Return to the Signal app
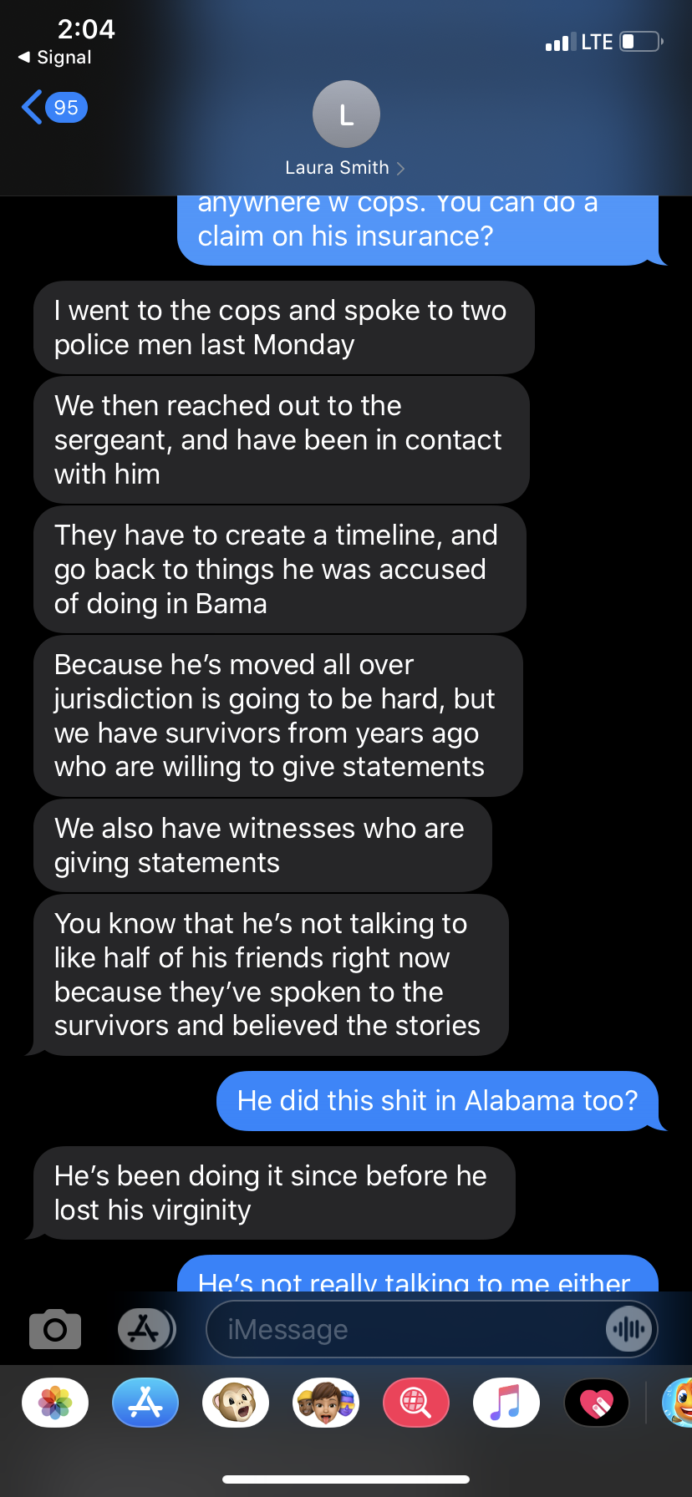 point(55,58)
